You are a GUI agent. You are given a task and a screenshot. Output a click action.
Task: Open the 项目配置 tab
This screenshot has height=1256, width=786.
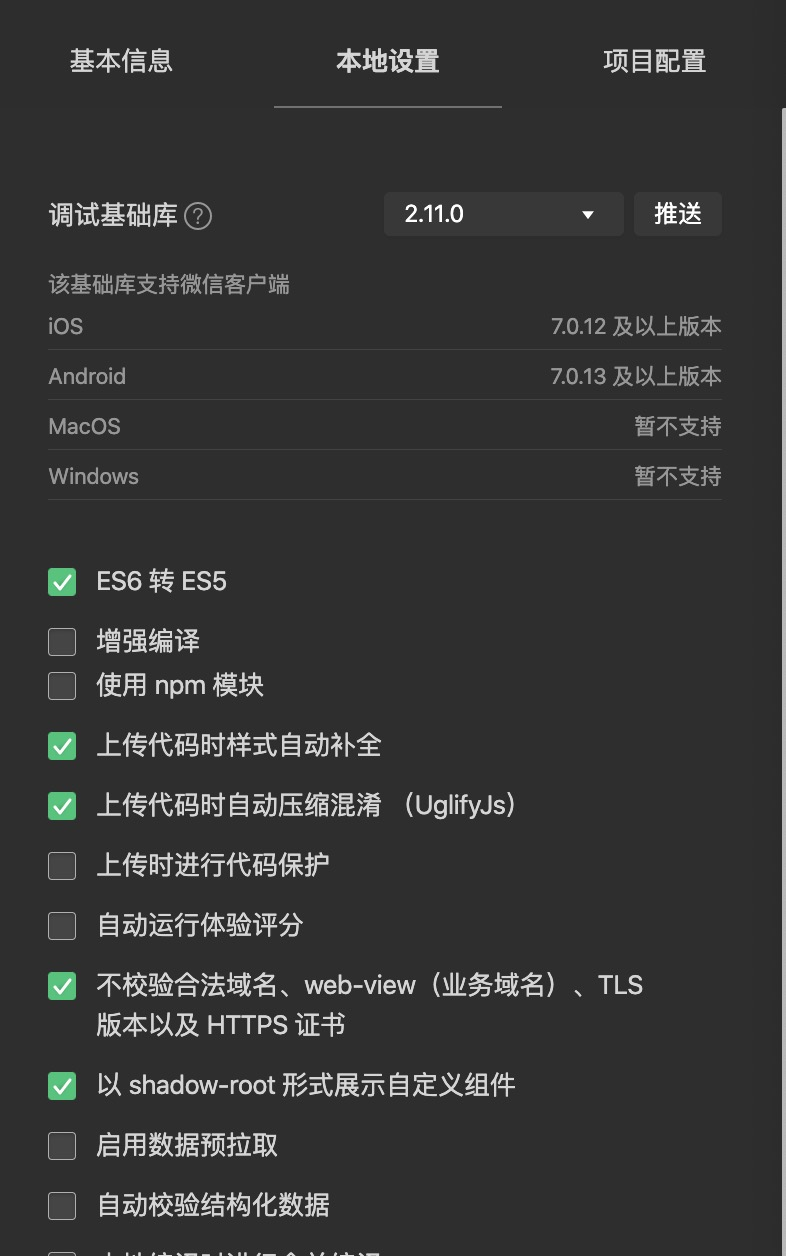(654, 61)
